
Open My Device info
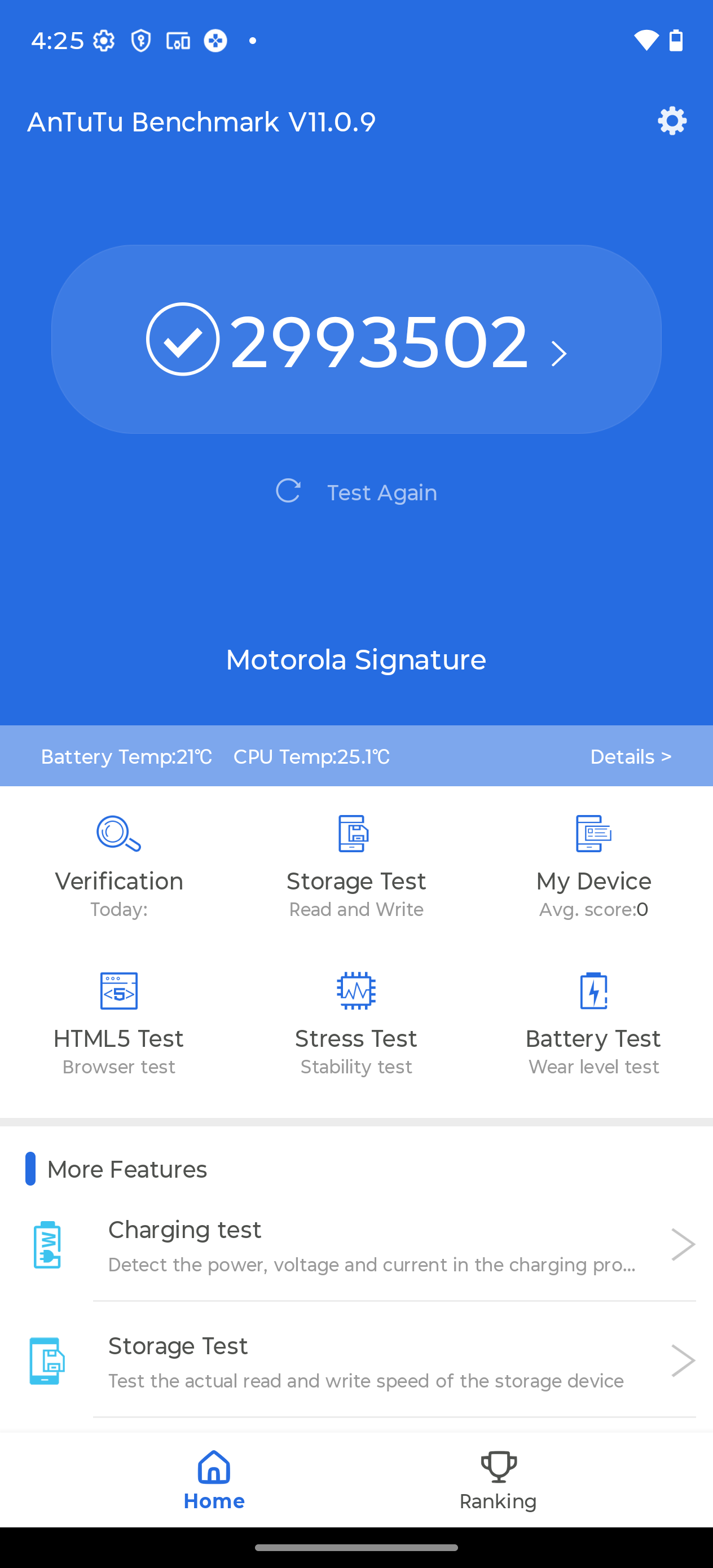pos(593,864)
